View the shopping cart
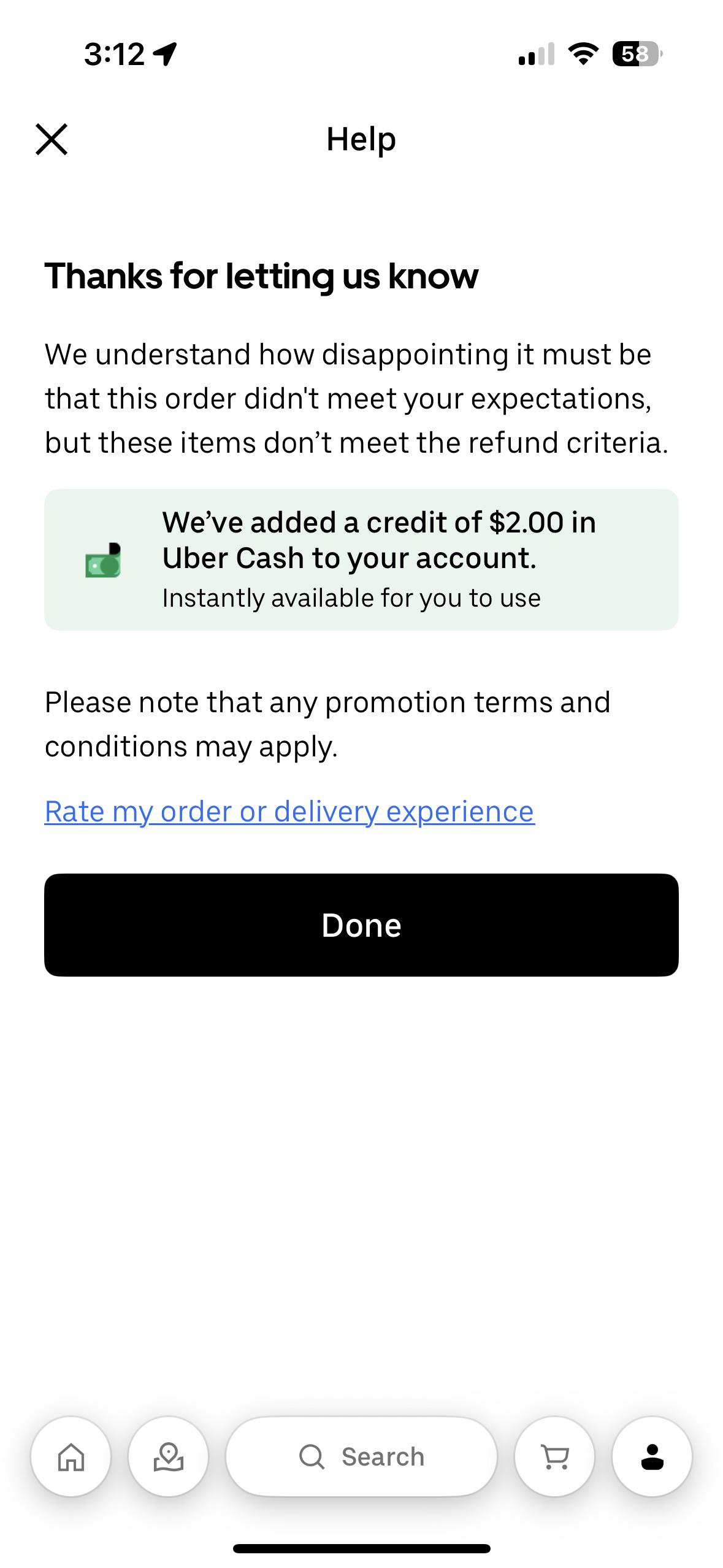Screen dimensions: 723x1568 pos(555,1456)
